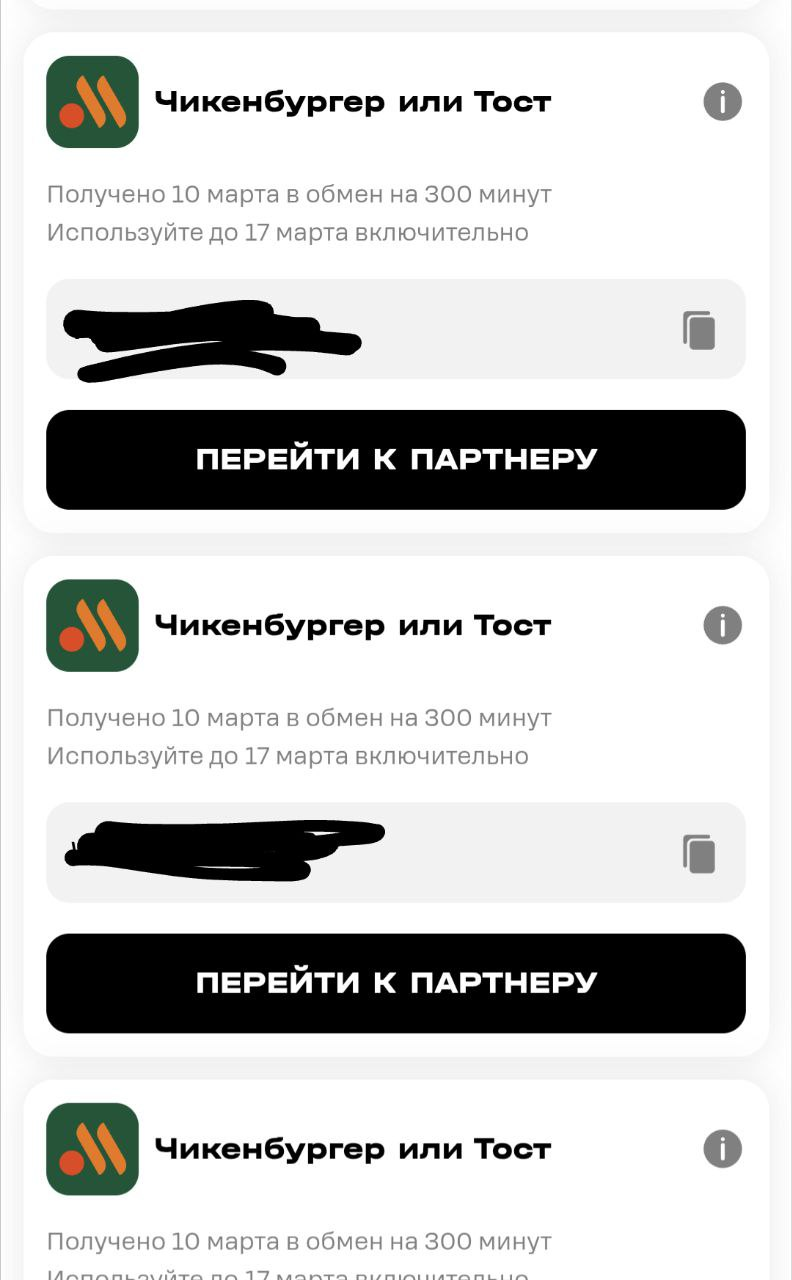
Task: Open info for the topmost Чикенбургер или Тост coupon
Action: click(722, 102)
